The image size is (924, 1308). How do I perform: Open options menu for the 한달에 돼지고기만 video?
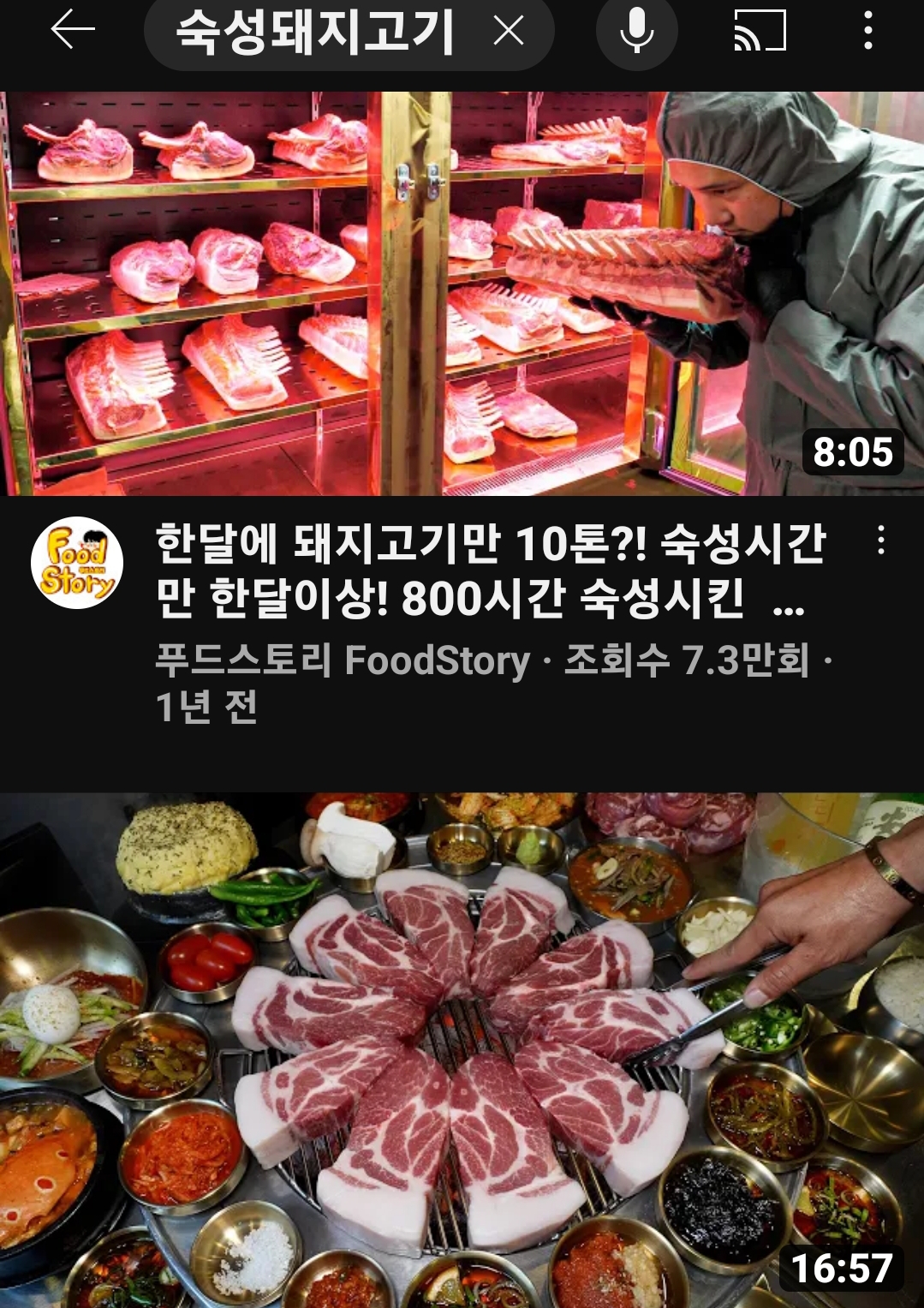click(880, 541)
